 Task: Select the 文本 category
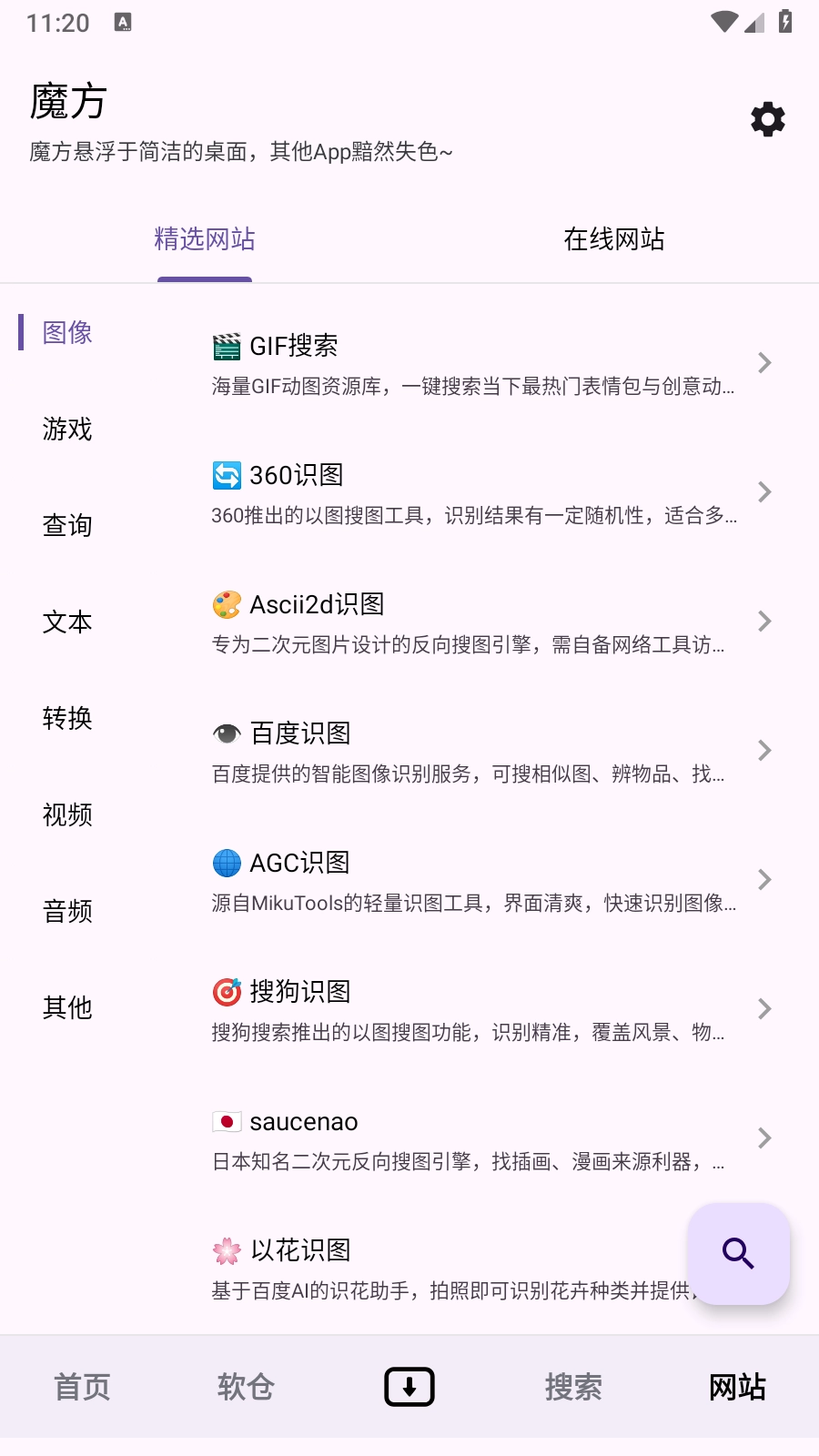tap(67, 622)
